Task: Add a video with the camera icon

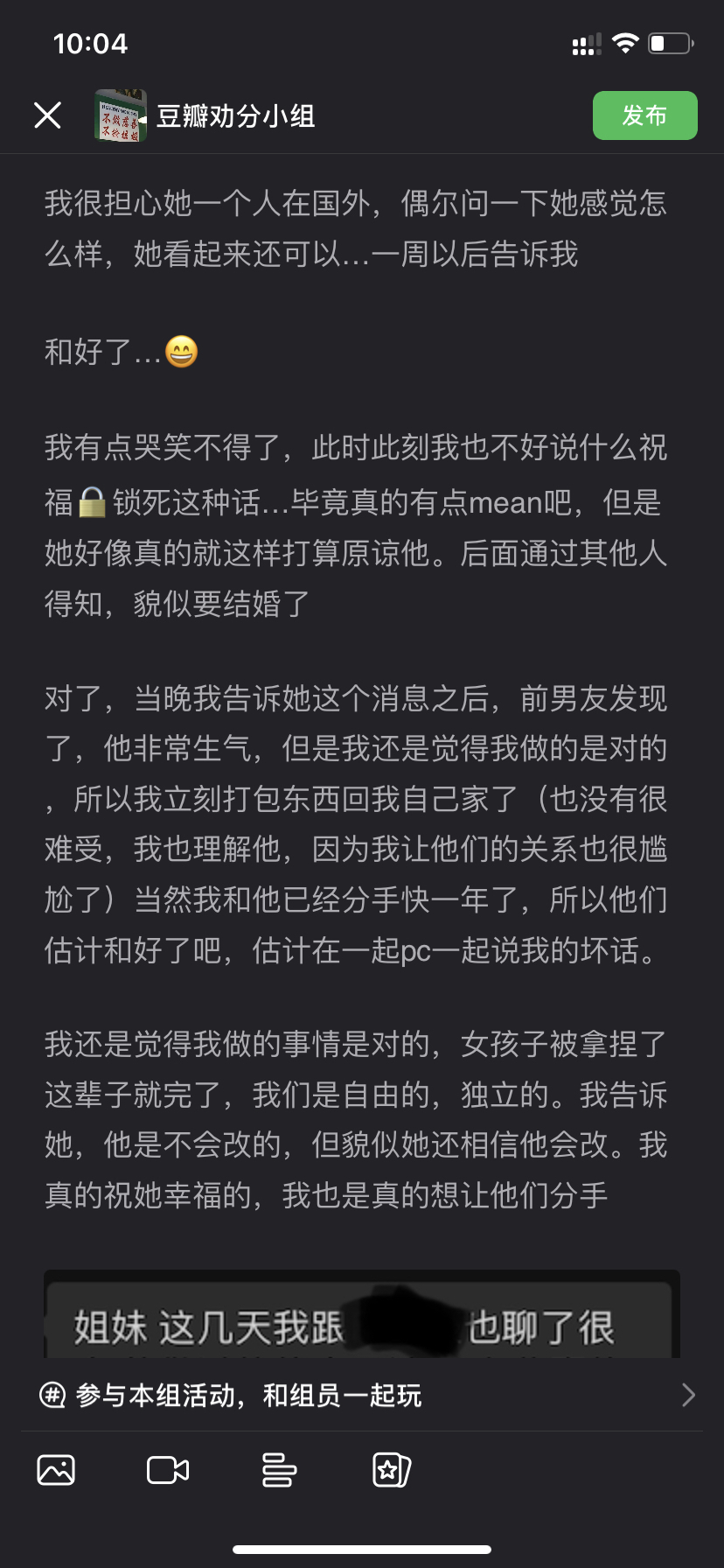Action: pos(168,1470)
